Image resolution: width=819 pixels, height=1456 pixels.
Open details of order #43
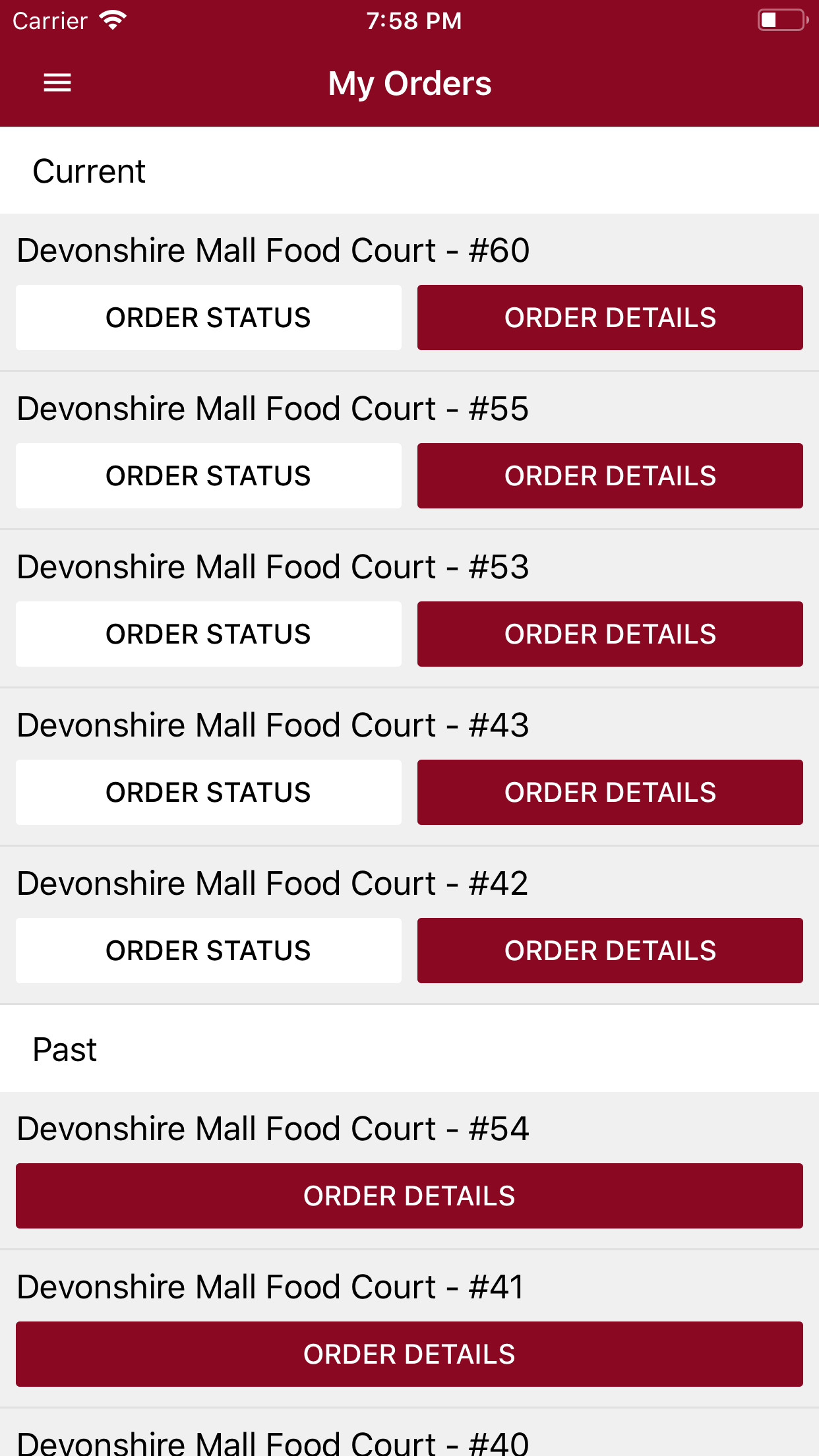(610, 792)
